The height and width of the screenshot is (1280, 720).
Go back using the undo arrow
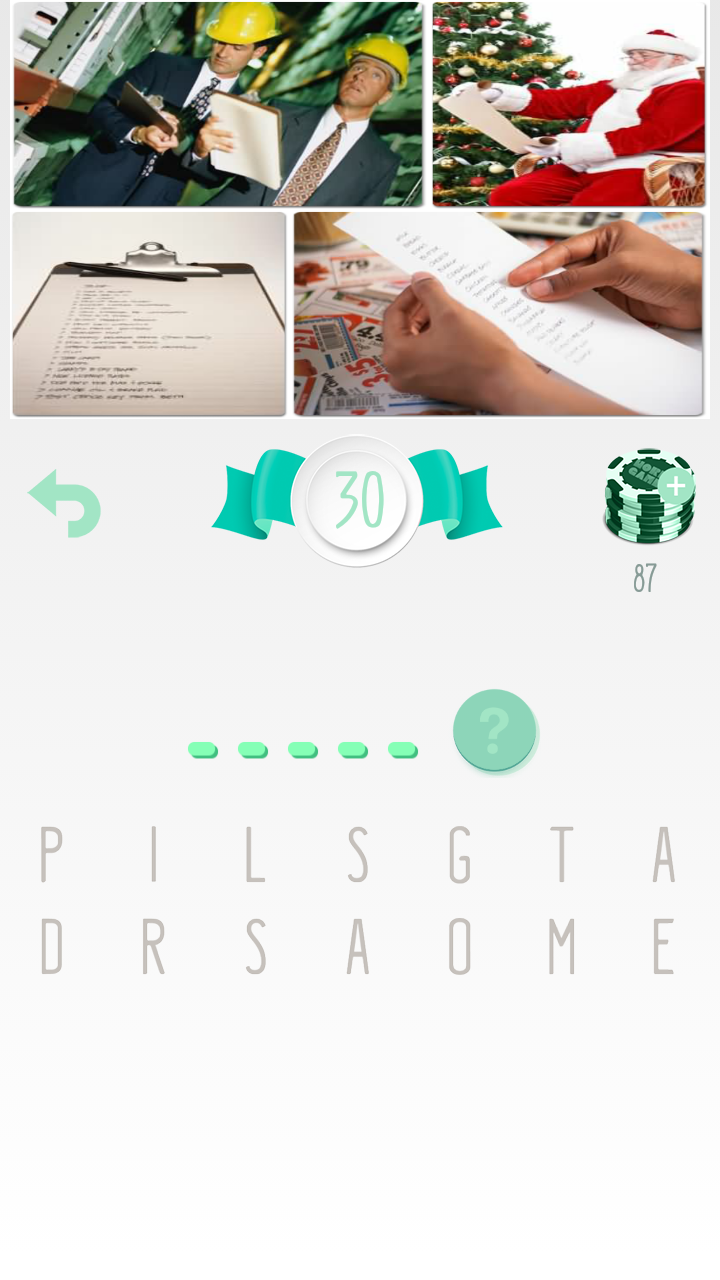coord(66,503)
